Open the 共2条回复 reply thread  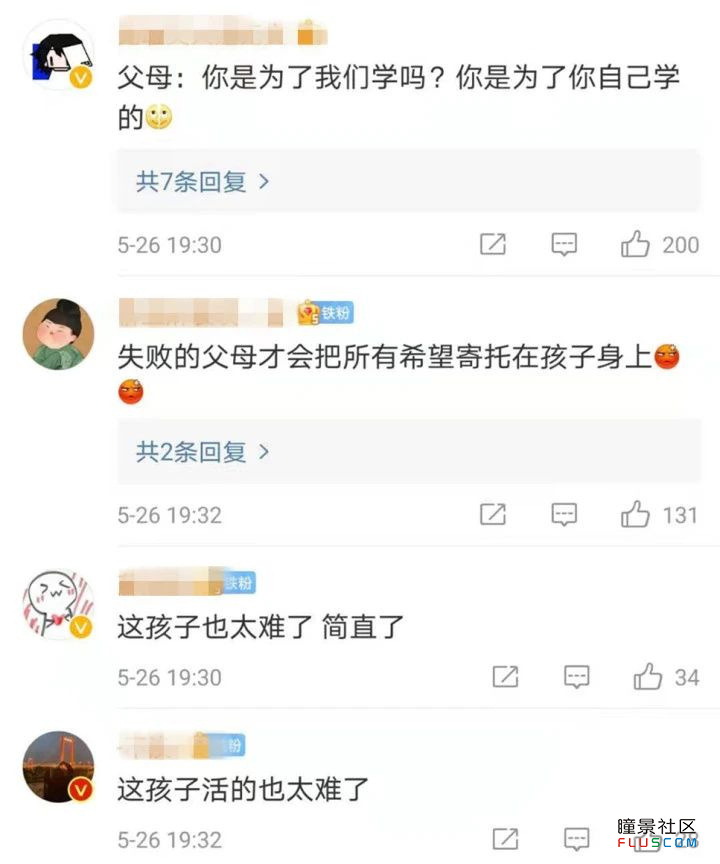191,452
